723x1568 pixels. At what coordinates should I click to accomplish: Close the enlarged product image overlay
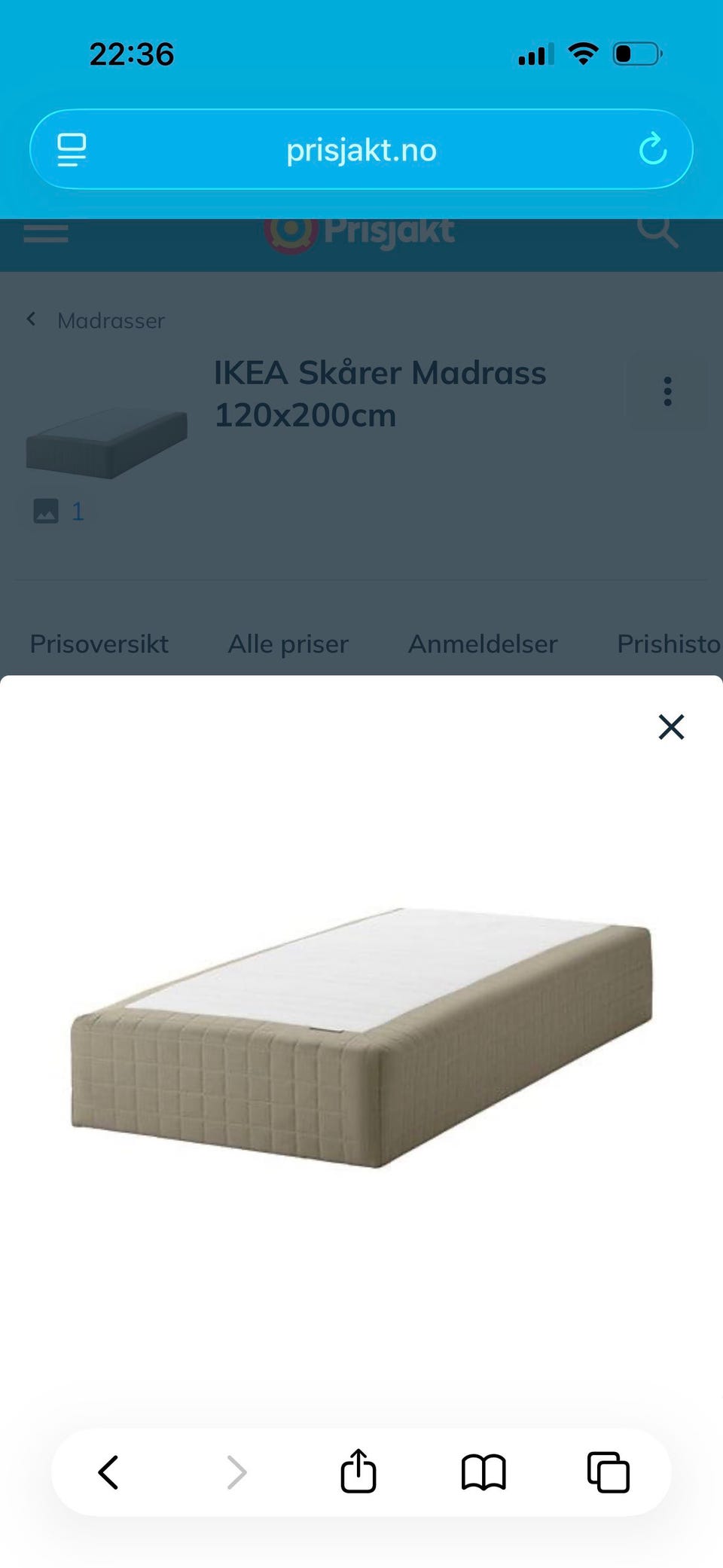[670, 726]
